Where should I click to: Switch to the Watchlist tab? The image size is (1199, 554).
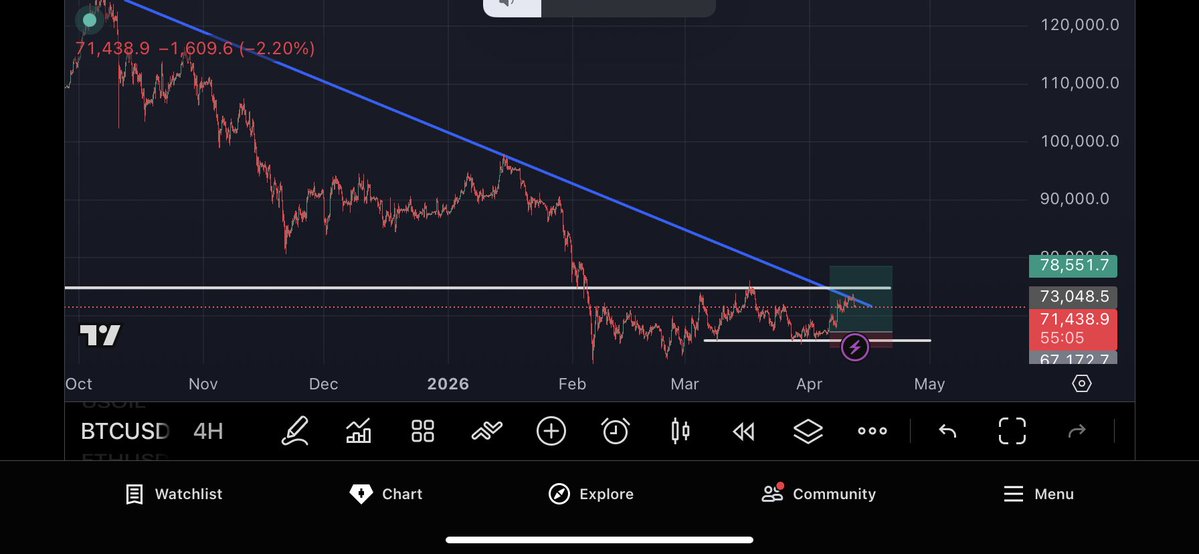(174, 494)
